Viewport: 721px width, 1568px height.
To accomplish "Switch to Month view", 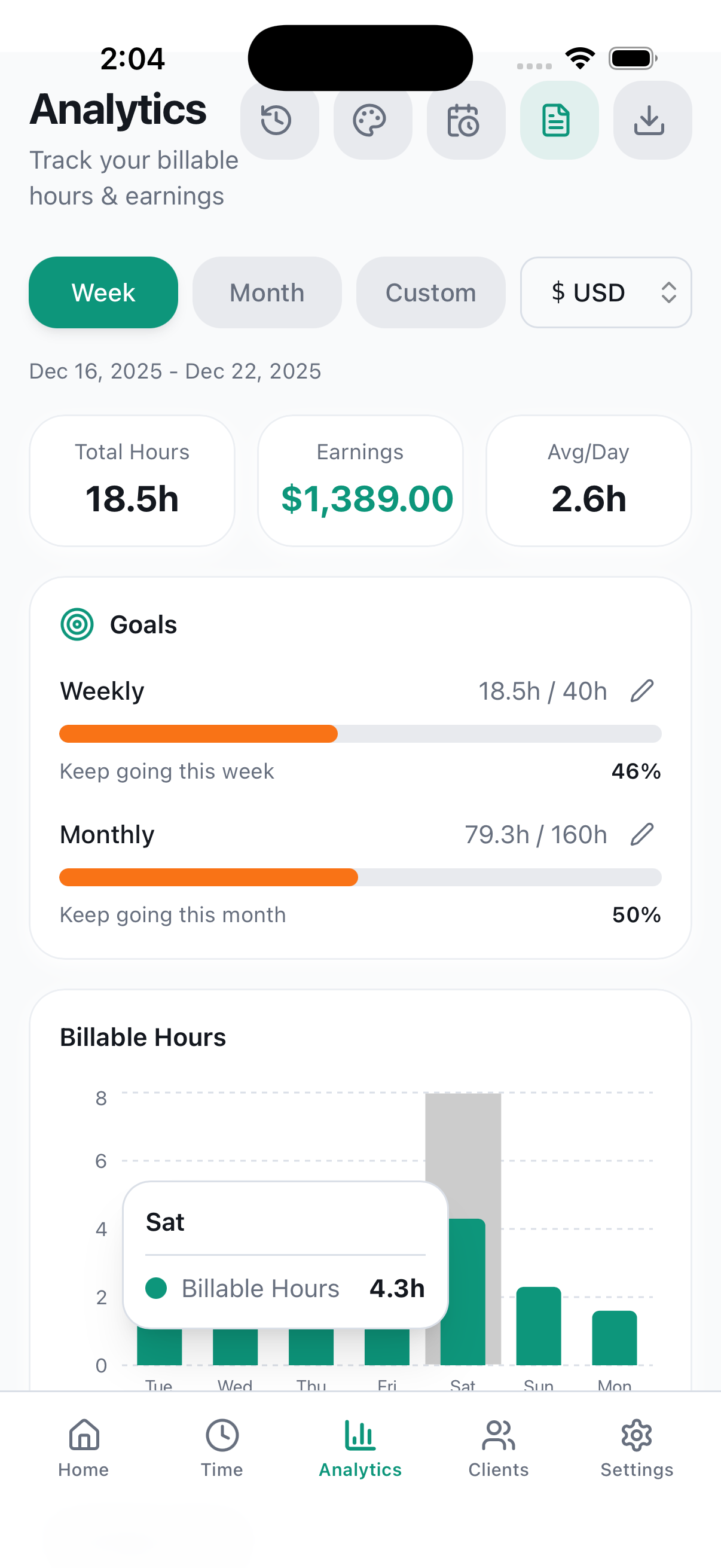I will (267, 292).
